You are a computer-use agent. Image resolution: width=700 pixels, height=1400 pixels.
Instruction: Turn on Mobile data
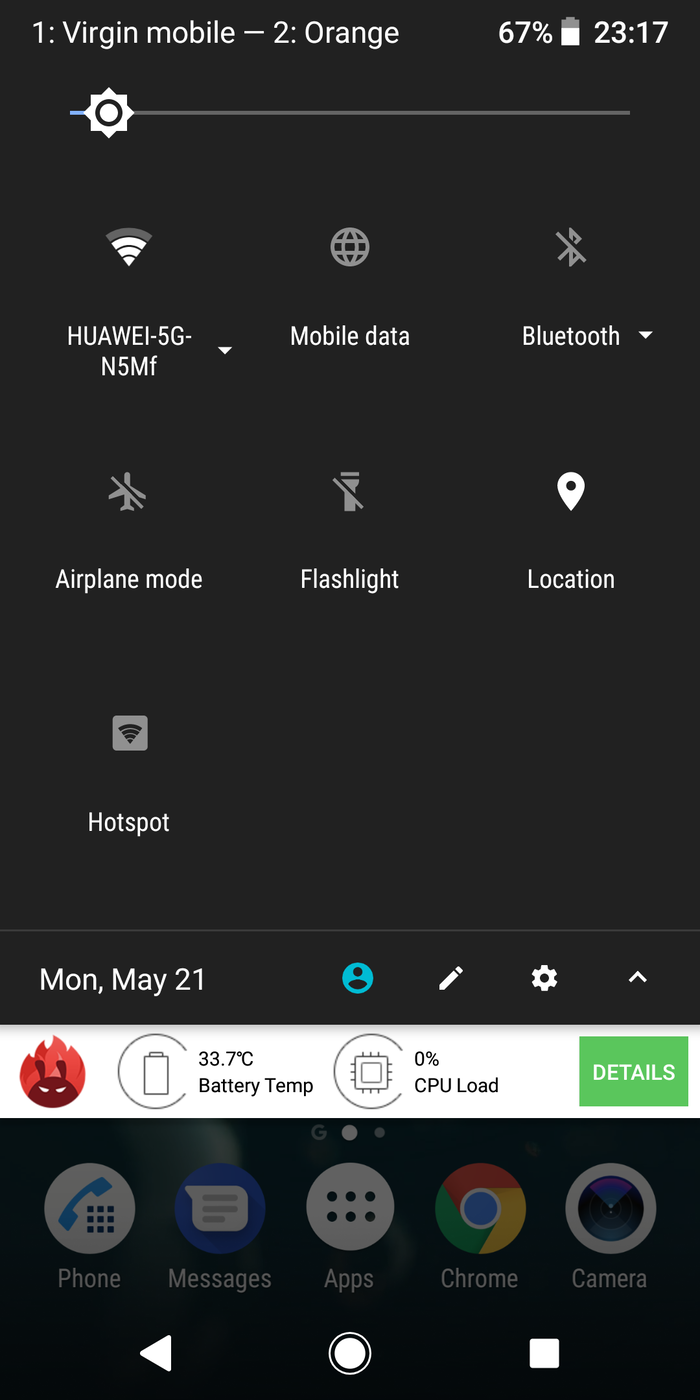[x=350, y=247]
